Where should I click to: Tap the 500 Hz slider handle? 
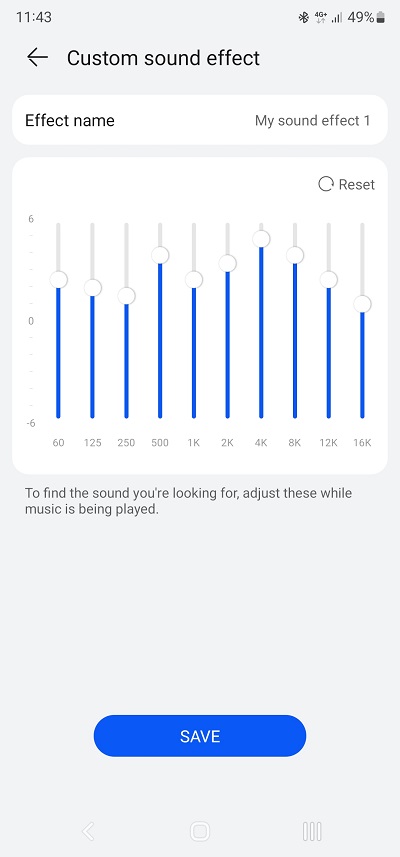click(160, 255)
